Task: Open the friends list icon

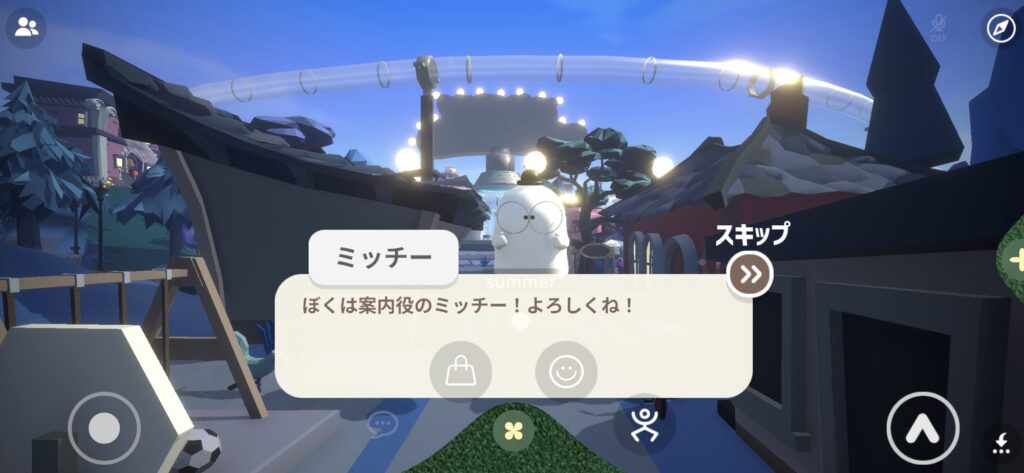Action: tap(26, 27)
